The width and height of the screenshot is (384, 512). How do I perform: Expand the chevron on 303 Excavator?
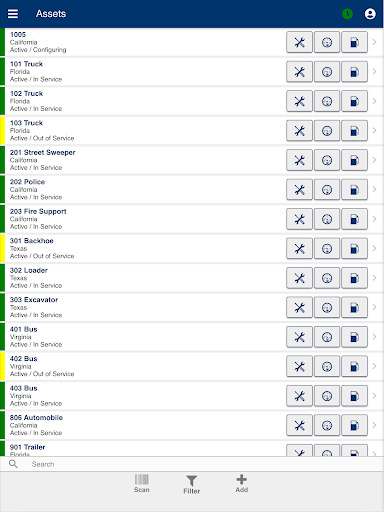374,307
